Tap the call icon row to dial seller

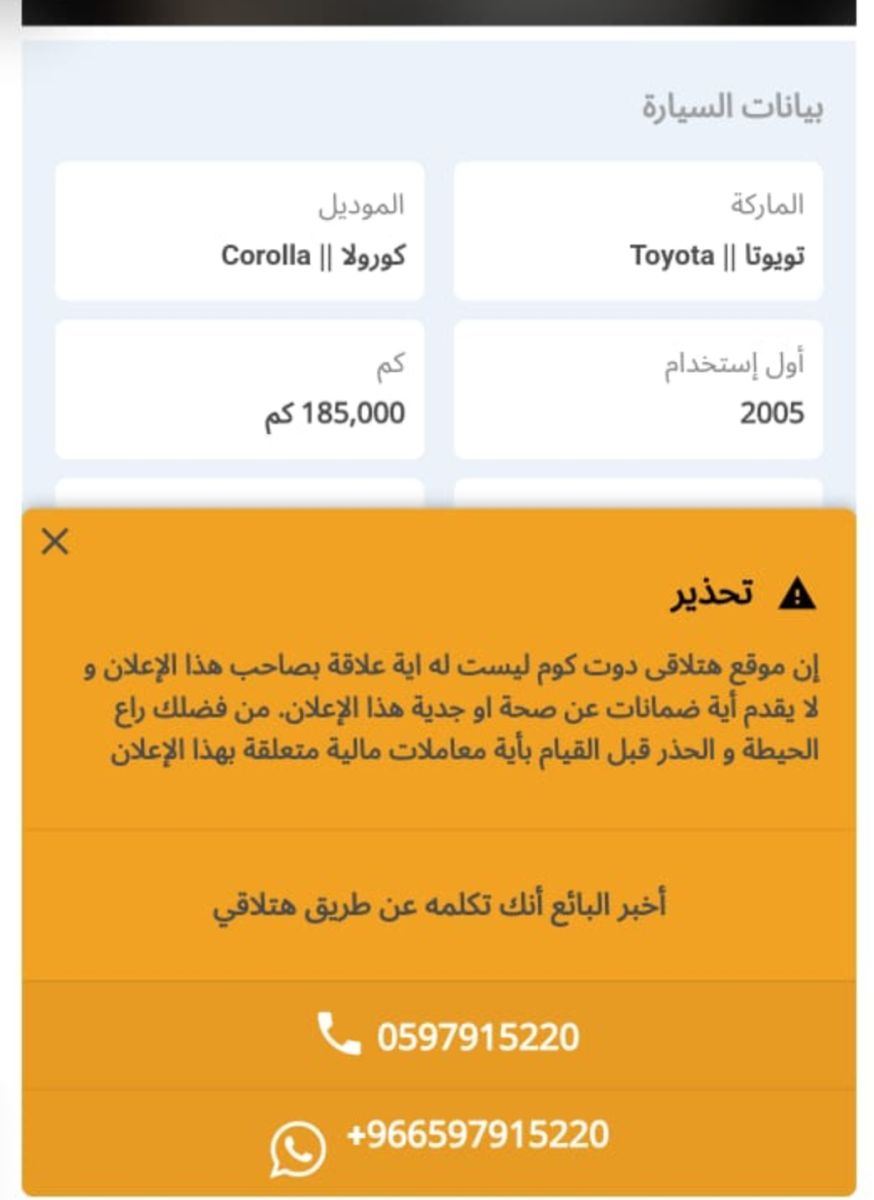(437, 1036)
